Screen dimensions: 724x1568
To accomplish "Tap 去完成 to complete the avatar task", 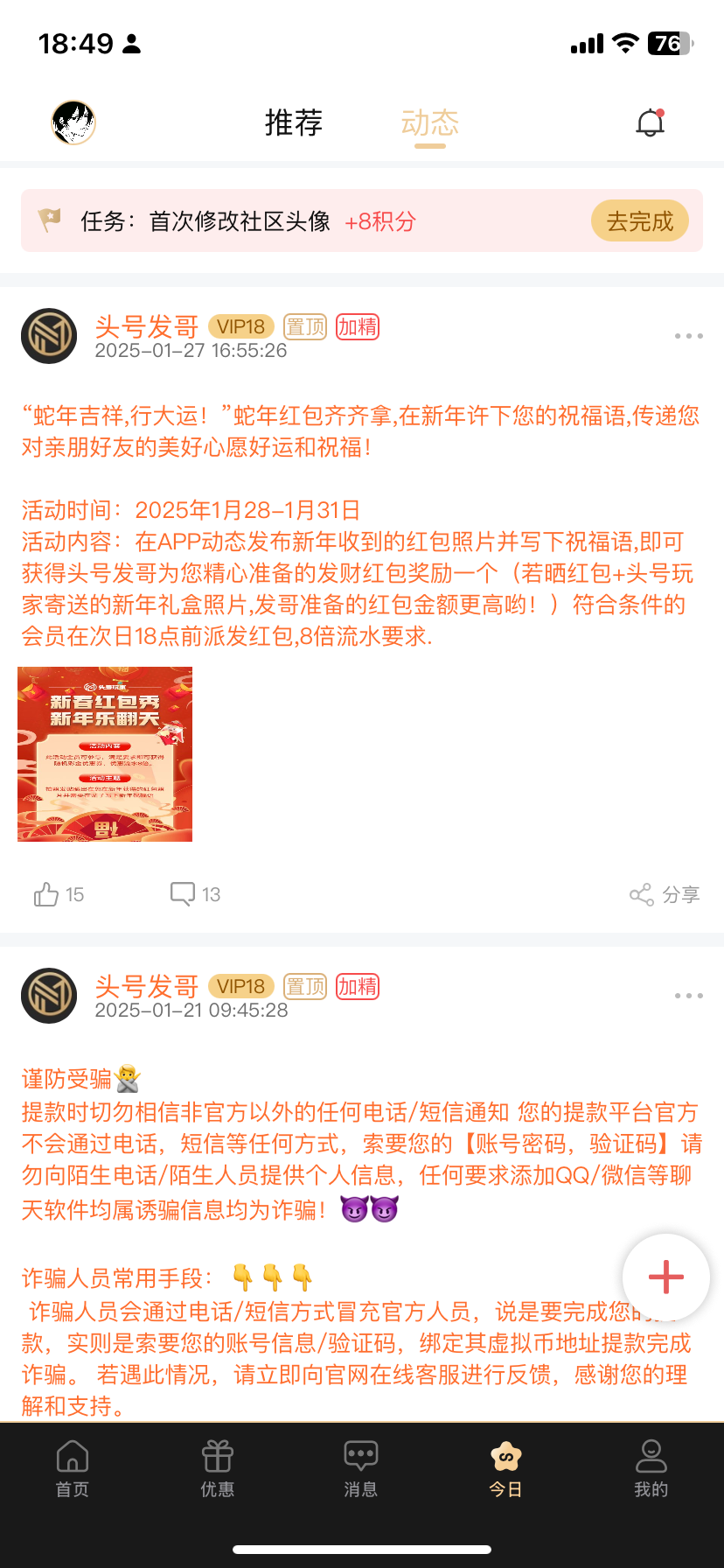I will pos(639,221).
